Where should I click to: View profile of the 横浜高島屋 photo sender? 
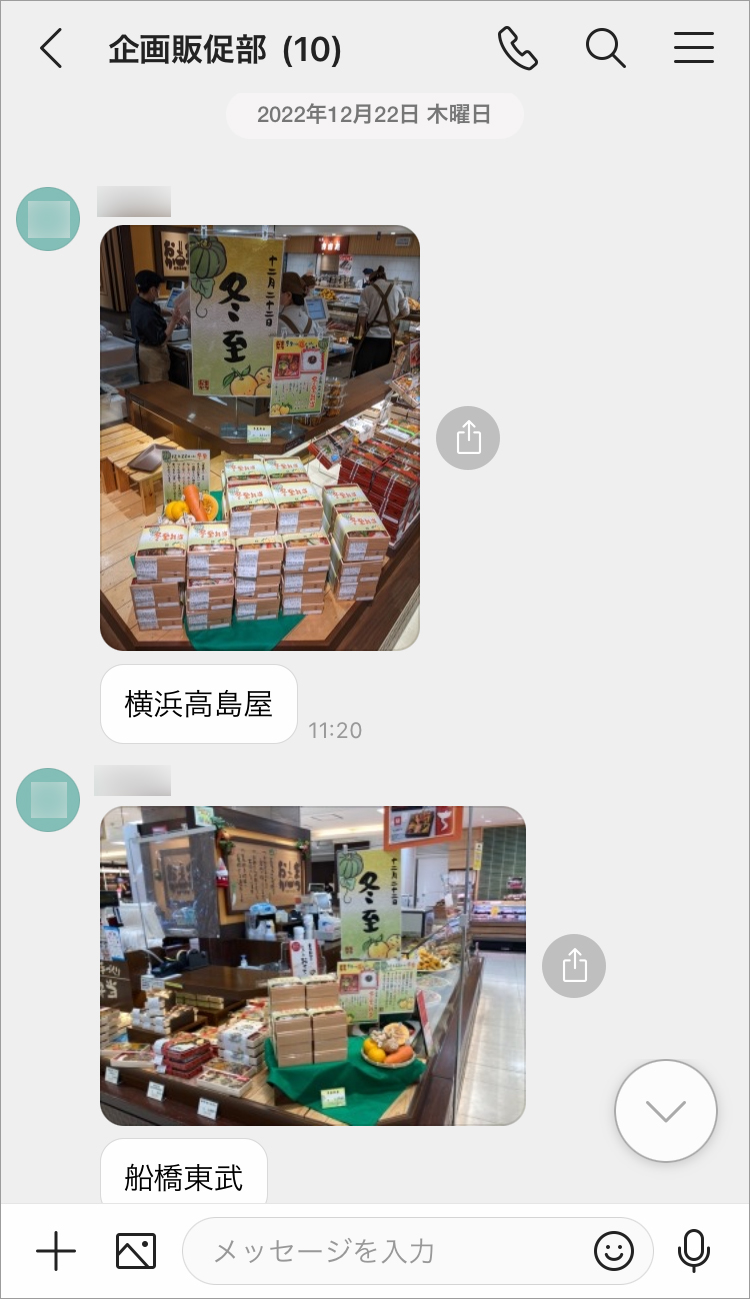tap(48, 219)
